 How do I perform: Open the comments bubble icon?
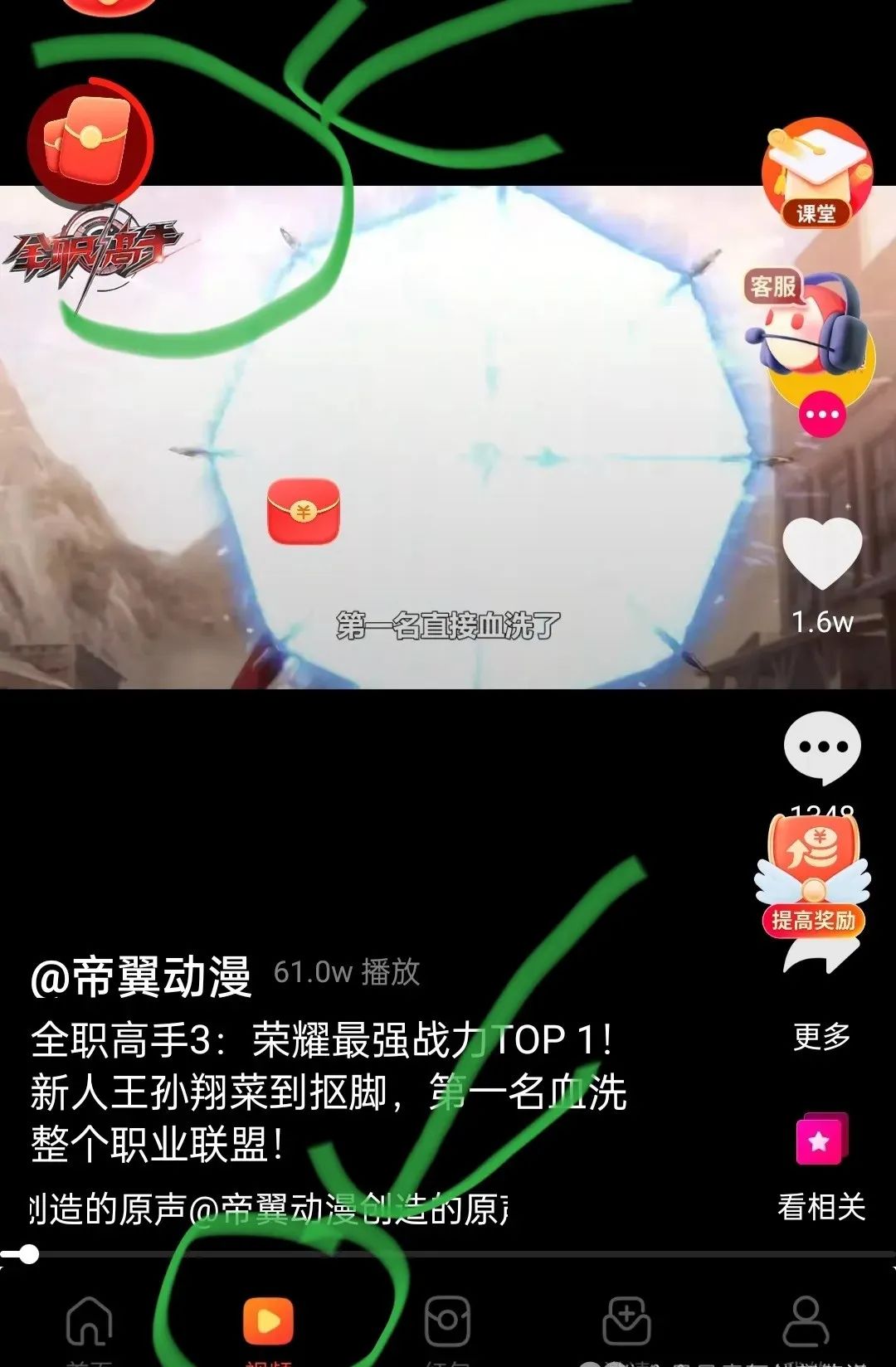click(822, 747)
